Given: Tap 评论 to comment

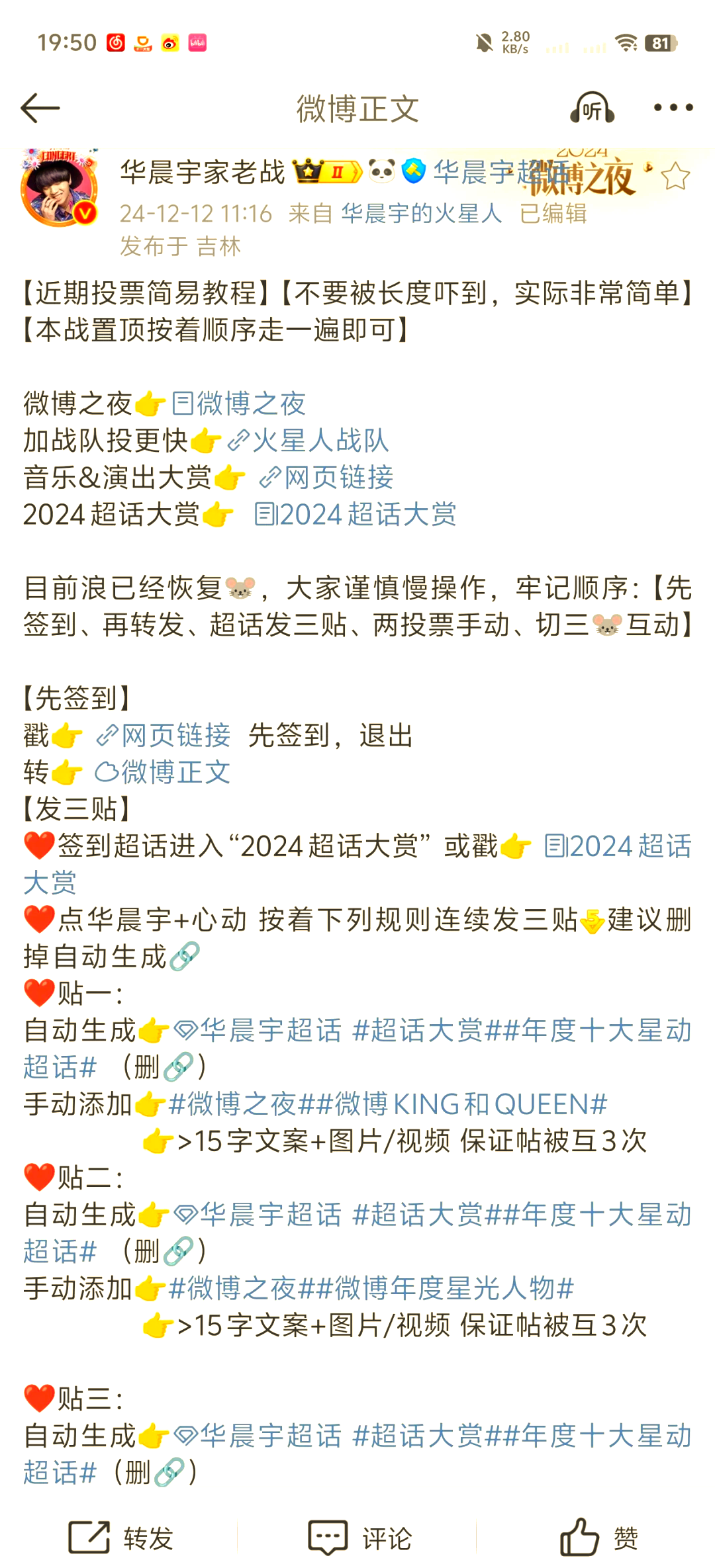Looking at the screenshot, I should pos(360,1538).
